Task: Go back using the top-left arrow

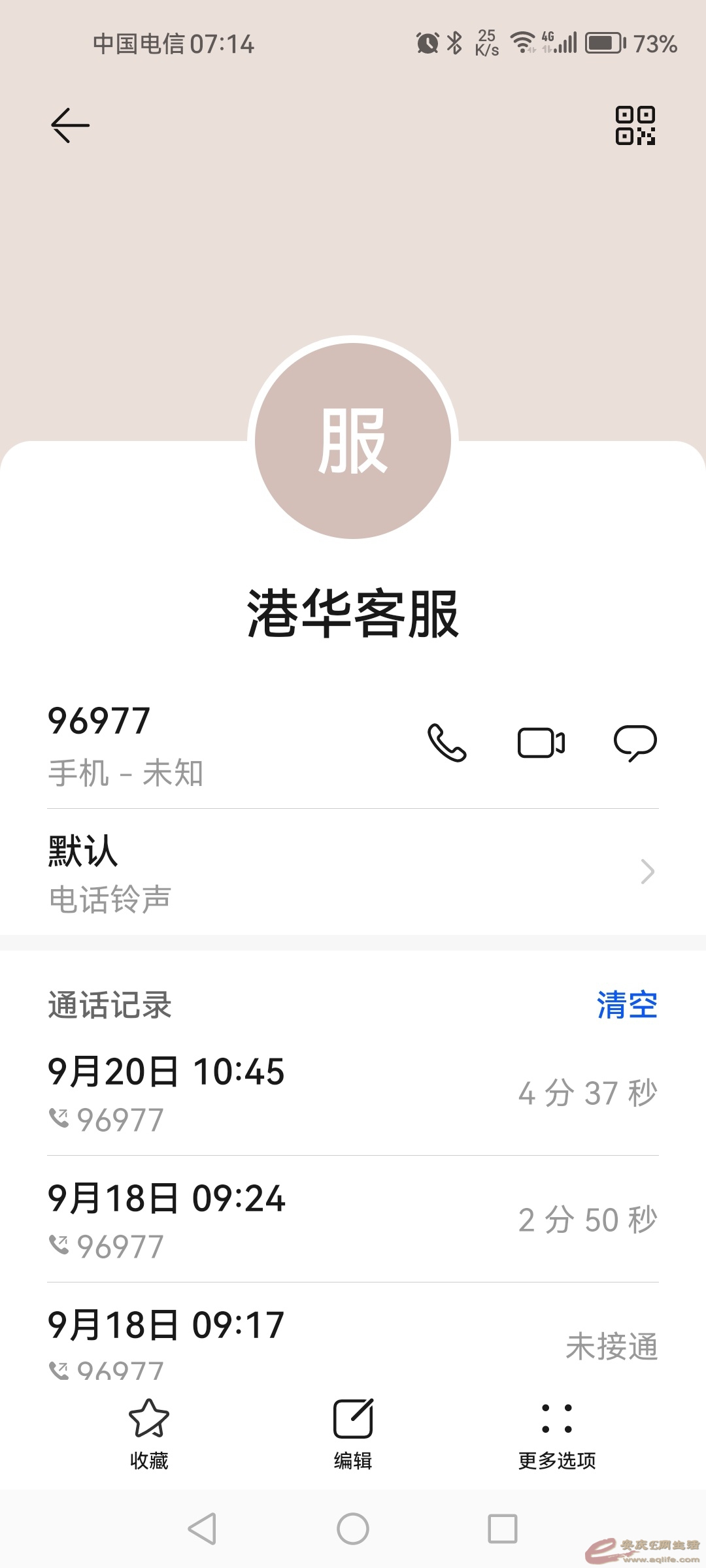Action: pos(70,125)
